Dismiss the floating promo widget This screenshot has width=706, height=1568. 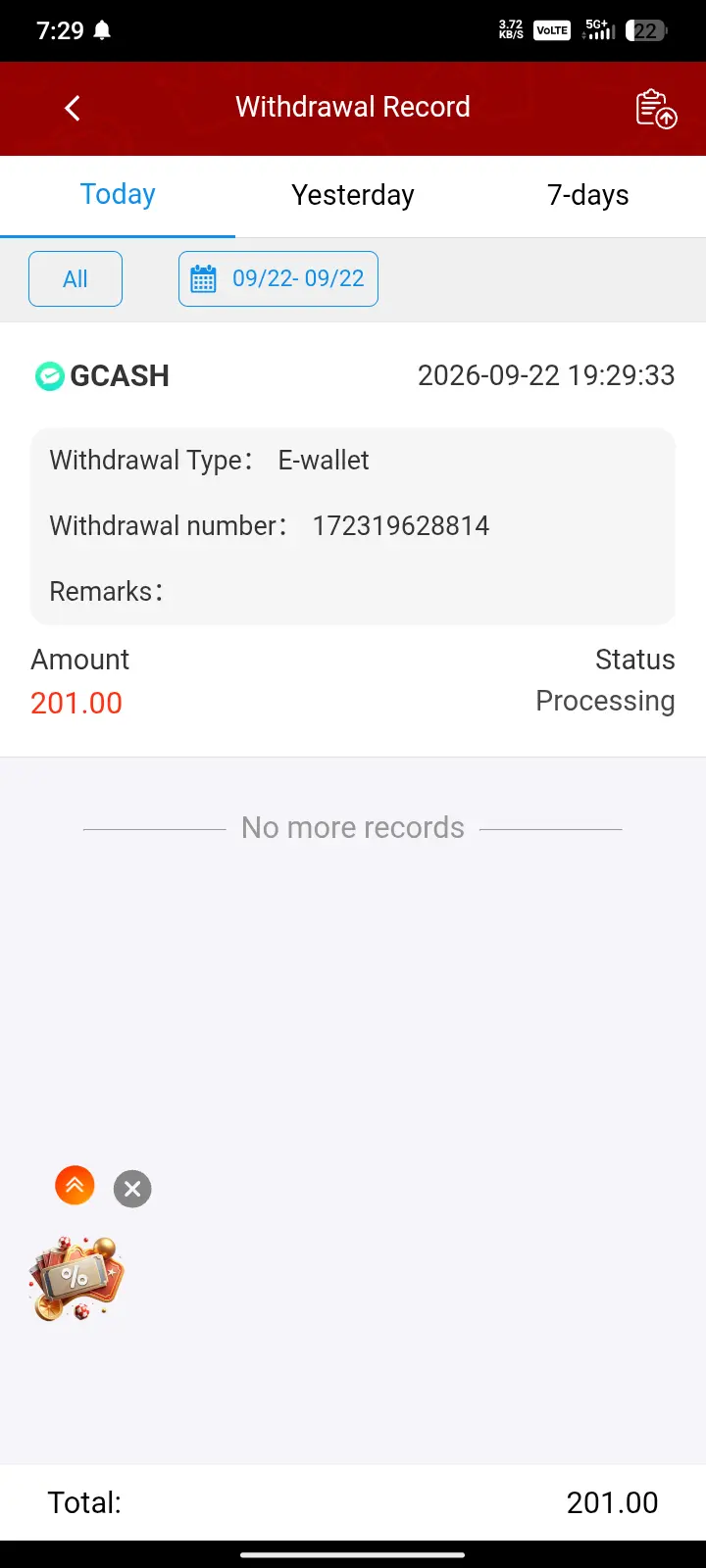pos(132,1189)
